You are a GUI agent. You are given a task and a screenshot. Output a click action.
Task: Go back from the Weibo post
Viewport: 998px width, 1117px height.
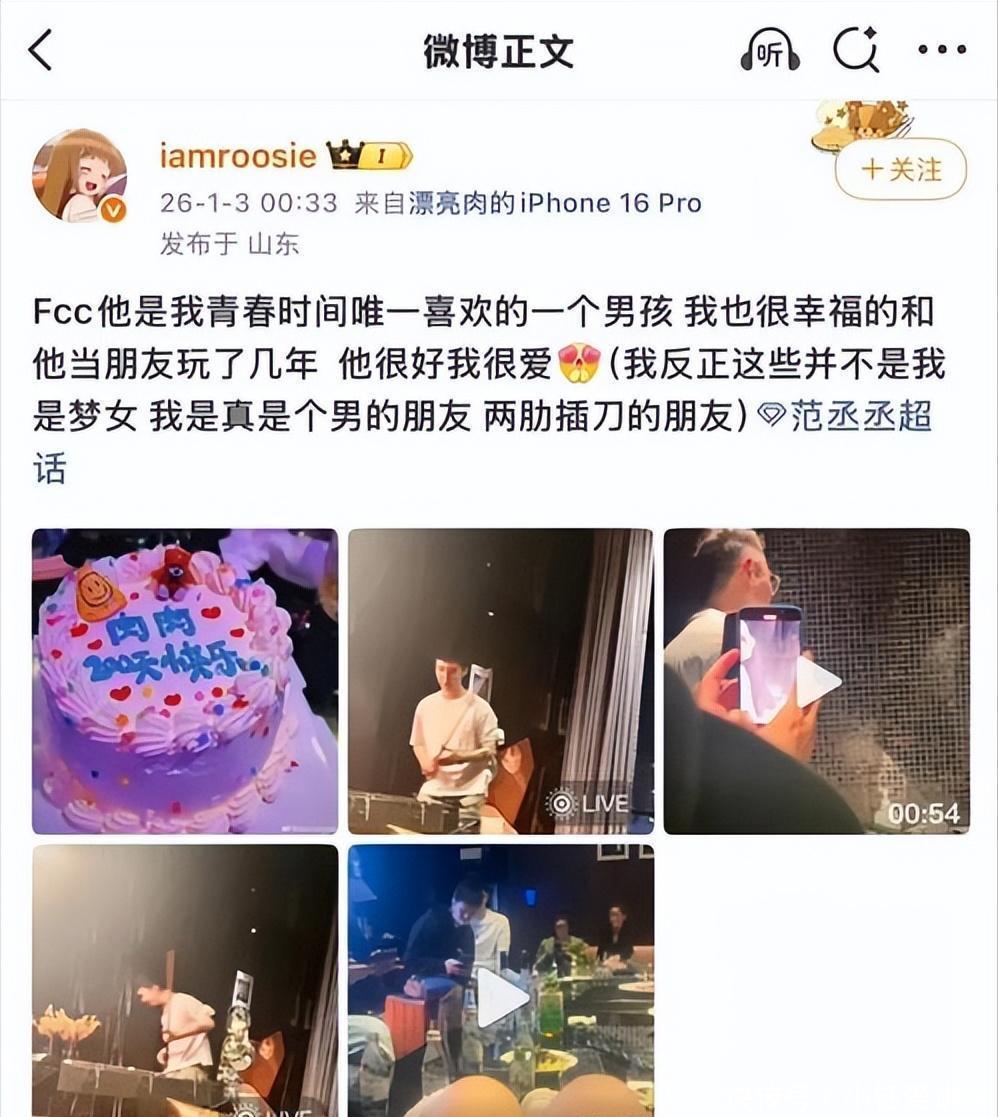(41, 50)
